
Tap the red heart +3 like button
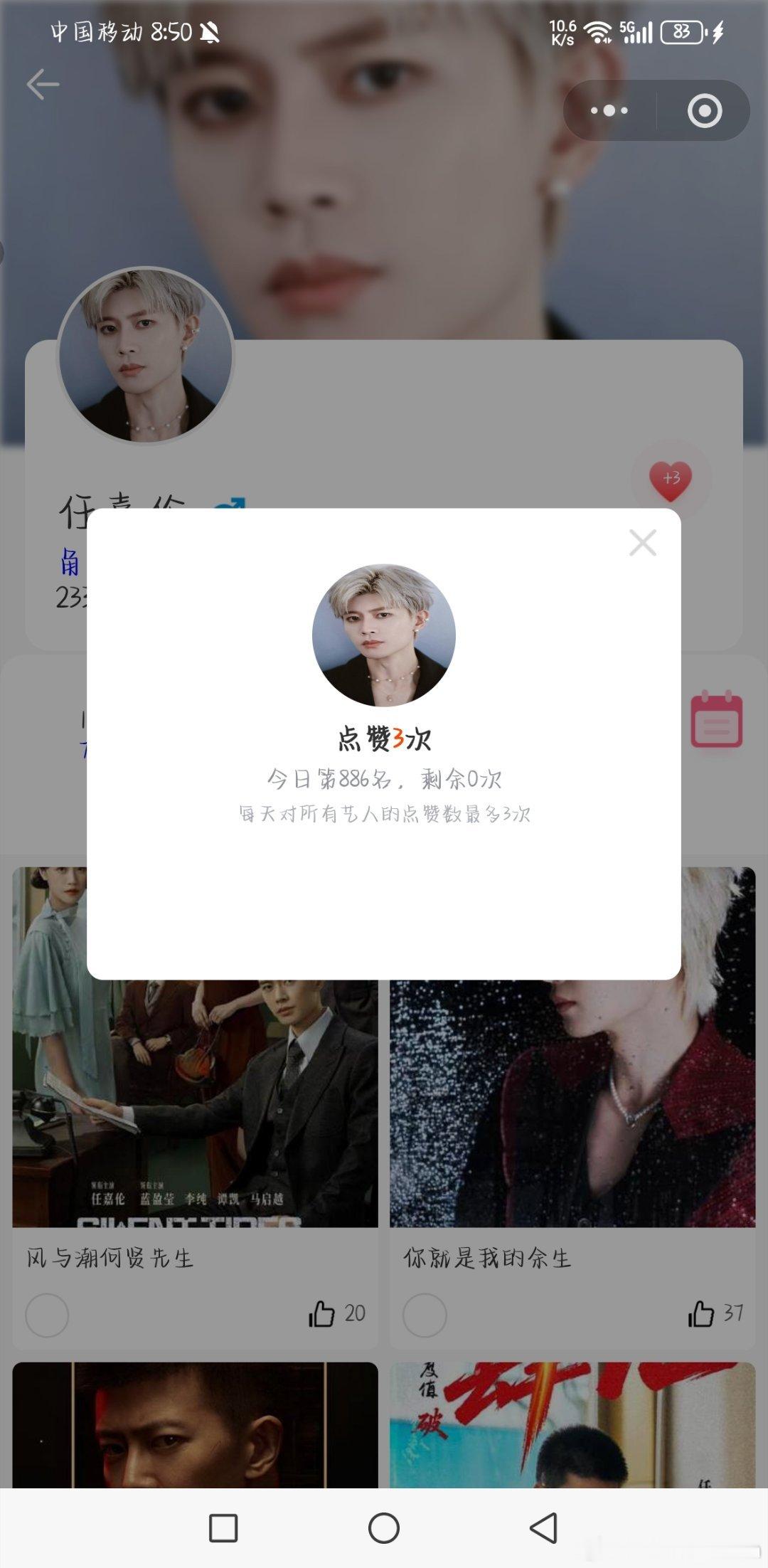671,480
